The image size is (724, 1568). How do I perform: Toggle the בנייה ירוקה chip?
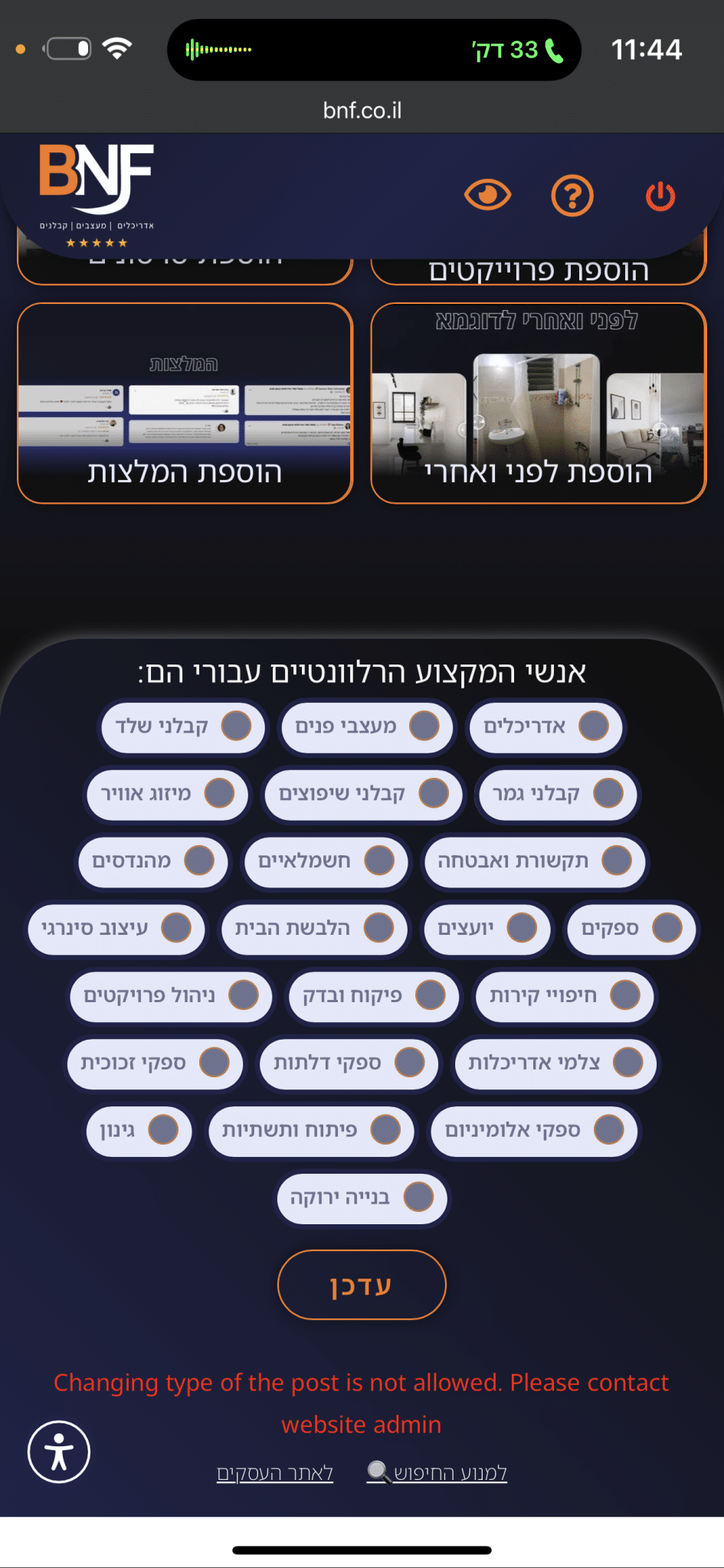(x=362, y=1197)
